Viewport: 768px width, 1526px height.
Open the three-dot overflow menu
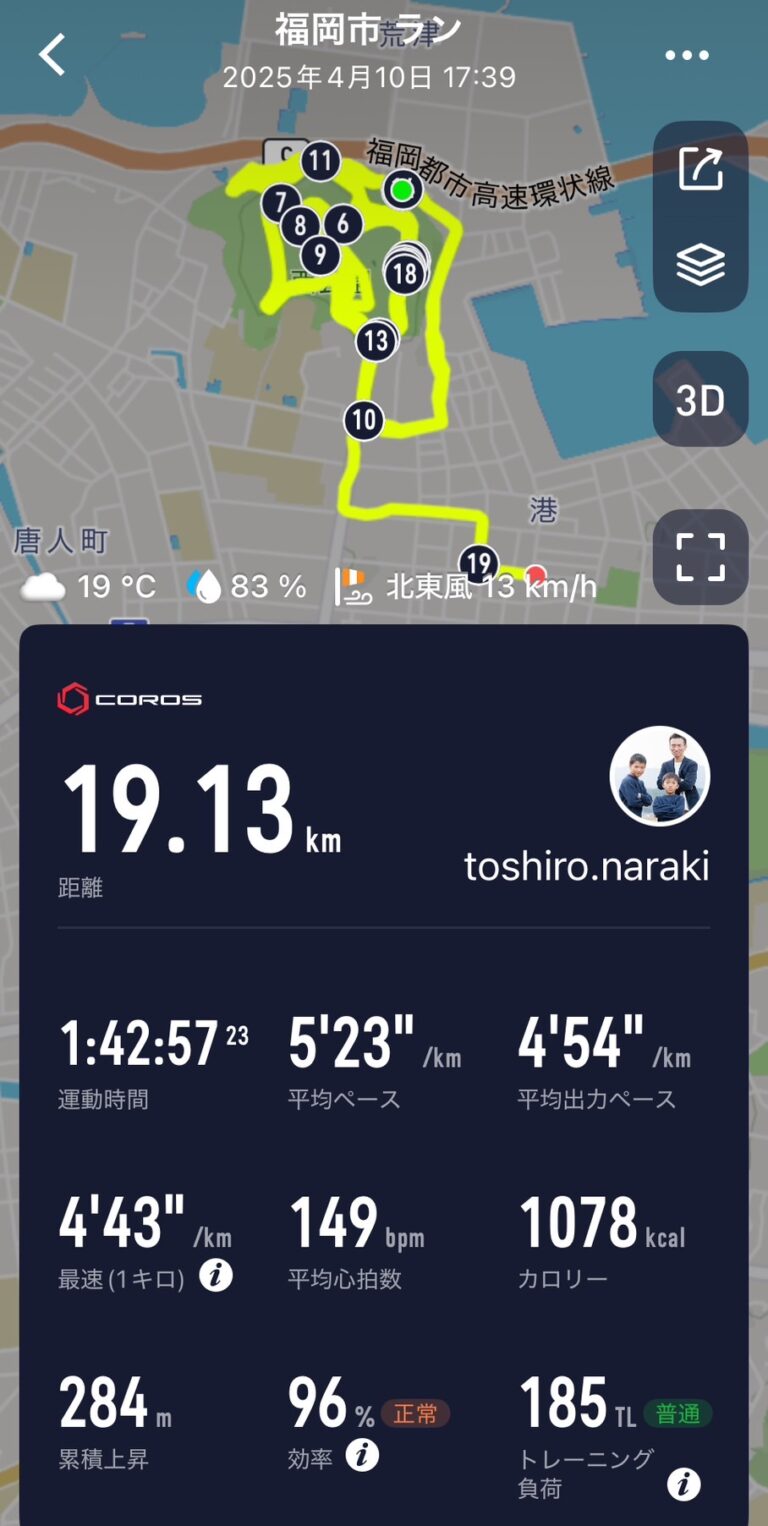(x=686, y=55)
